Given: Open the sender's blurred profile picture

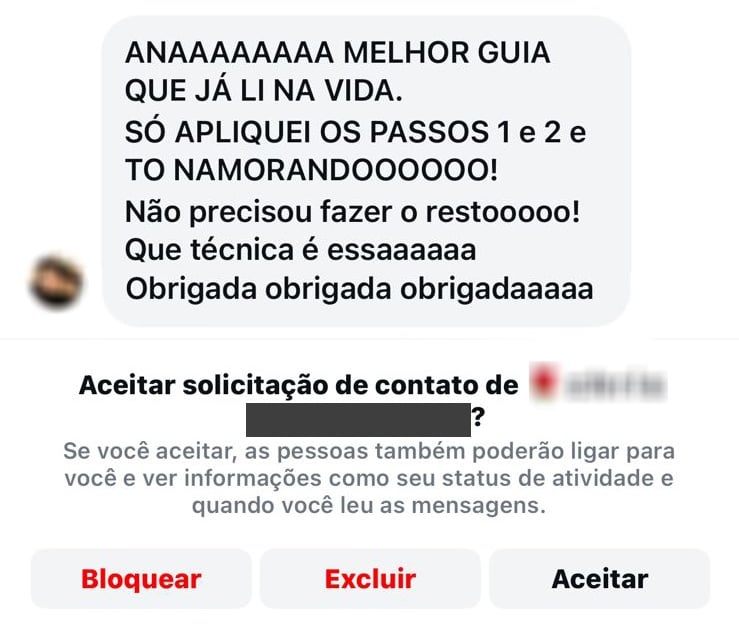Looking at the screenshot, I should click(56, 282).
